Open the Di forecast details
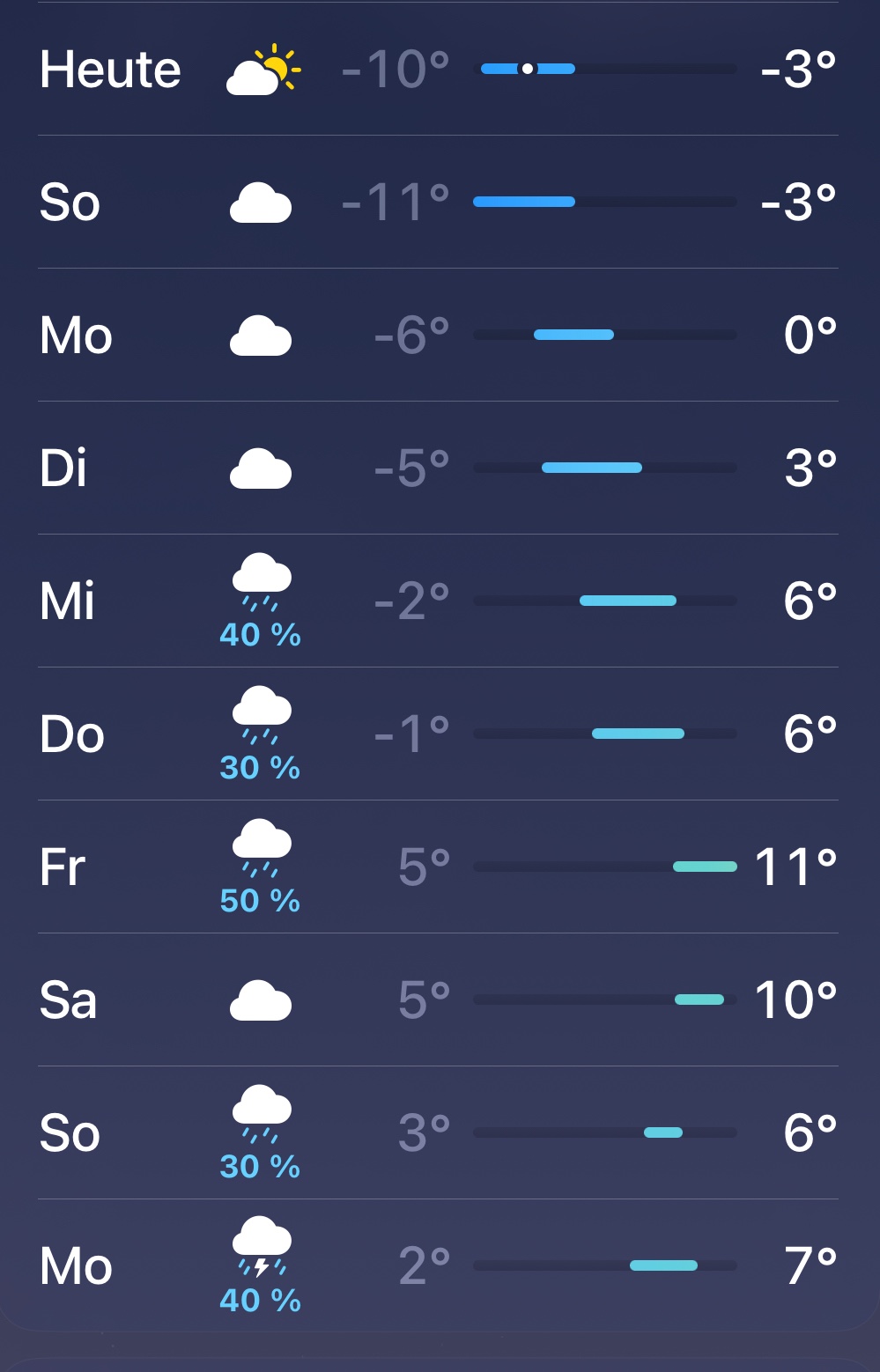 point(438,468)
